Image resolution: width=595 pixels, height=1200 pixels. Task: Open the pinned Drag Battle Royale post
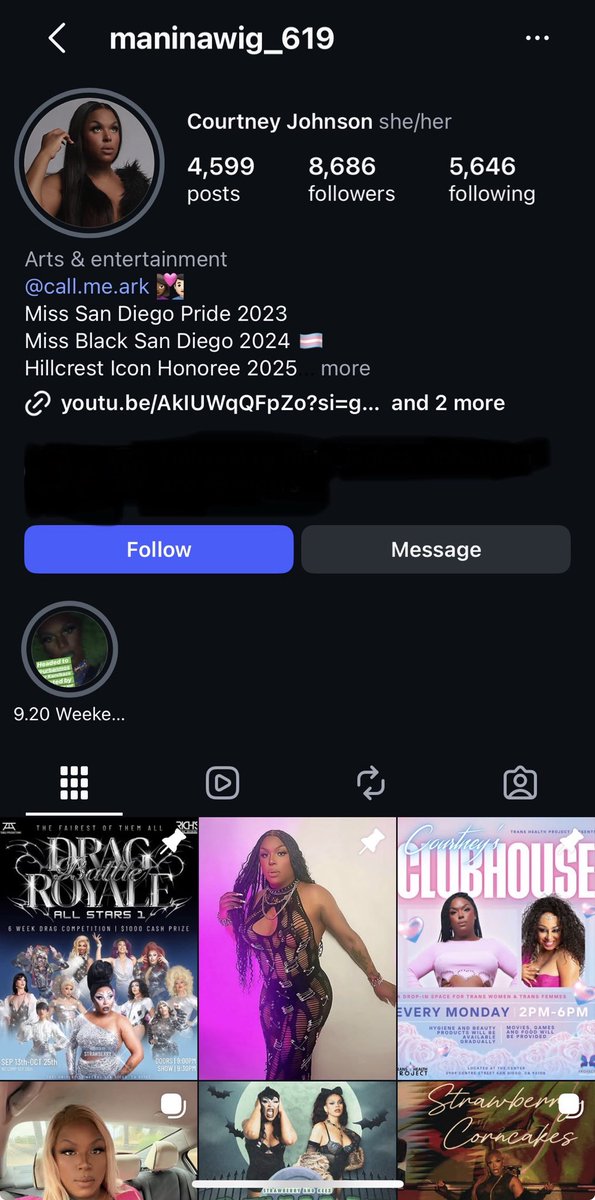(x=98, y=947)
